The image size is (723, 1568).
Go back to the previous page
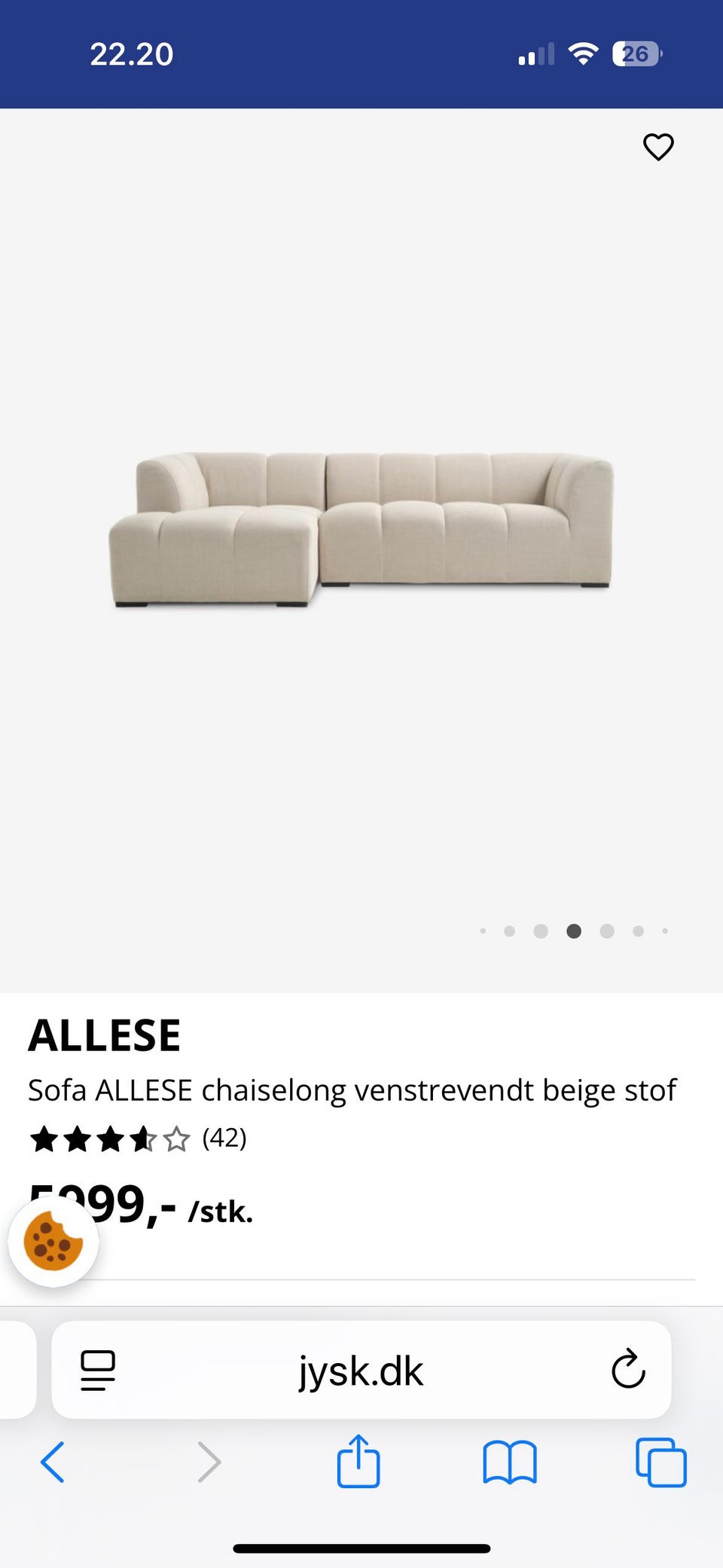(x=51, y=1463)
